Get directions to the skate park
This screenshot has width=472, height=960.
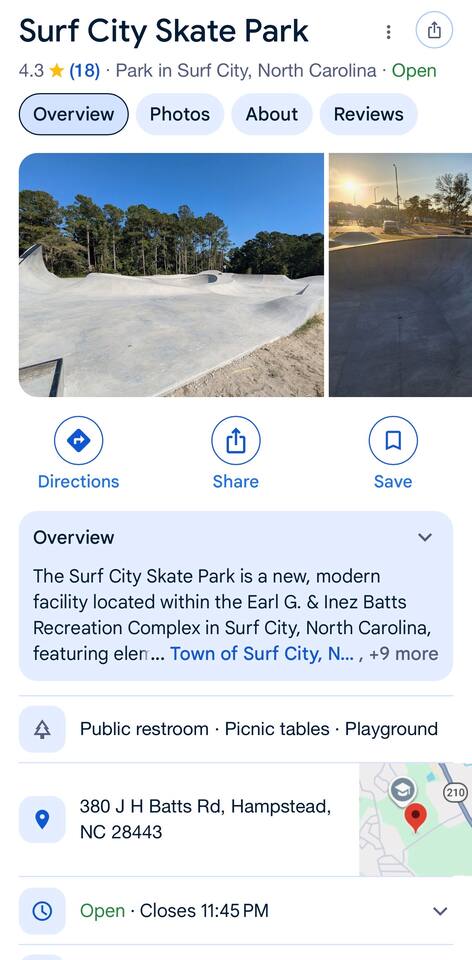point(78,453)
